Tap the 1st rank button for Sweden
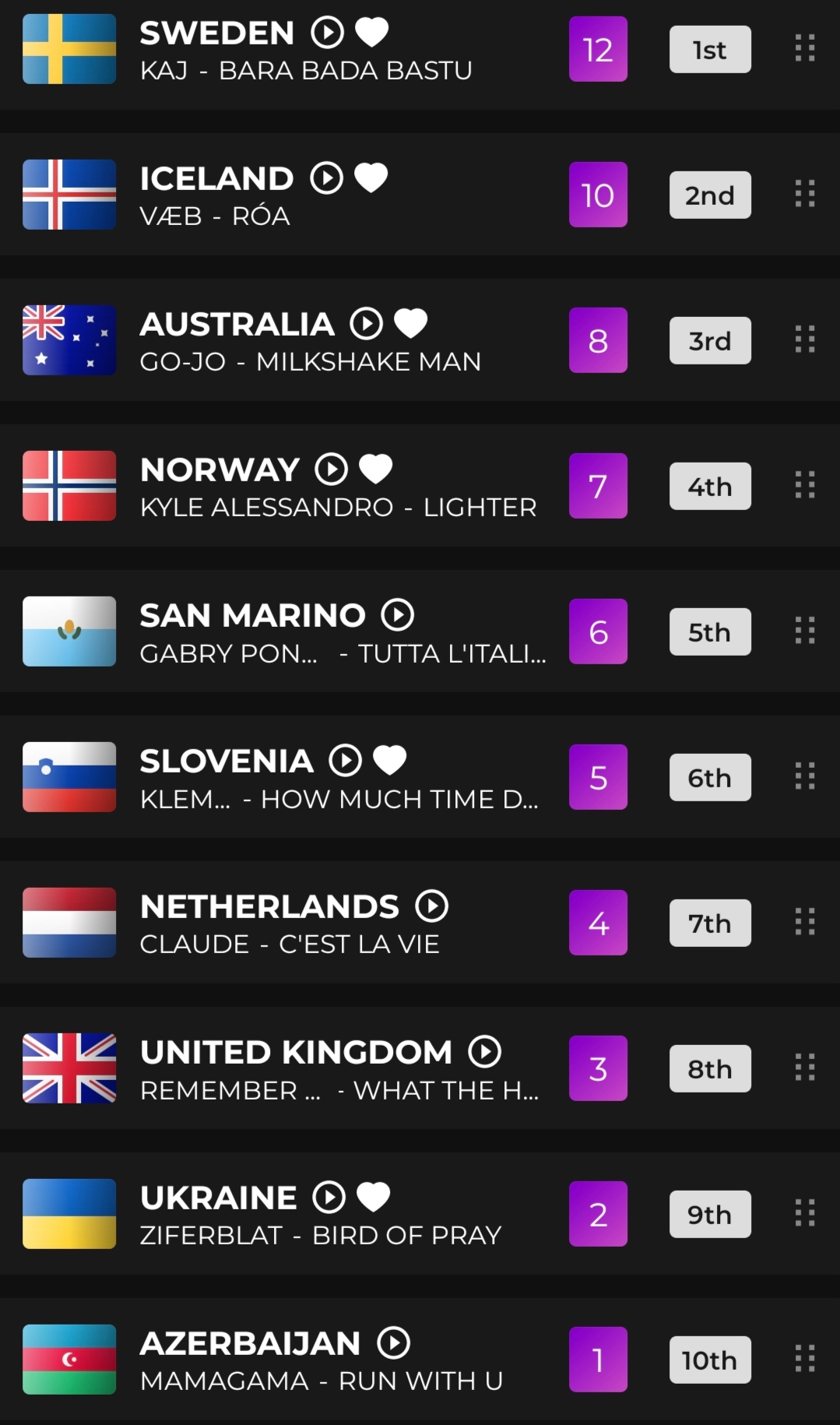840x1425 pixels. [x=710, y=50]
